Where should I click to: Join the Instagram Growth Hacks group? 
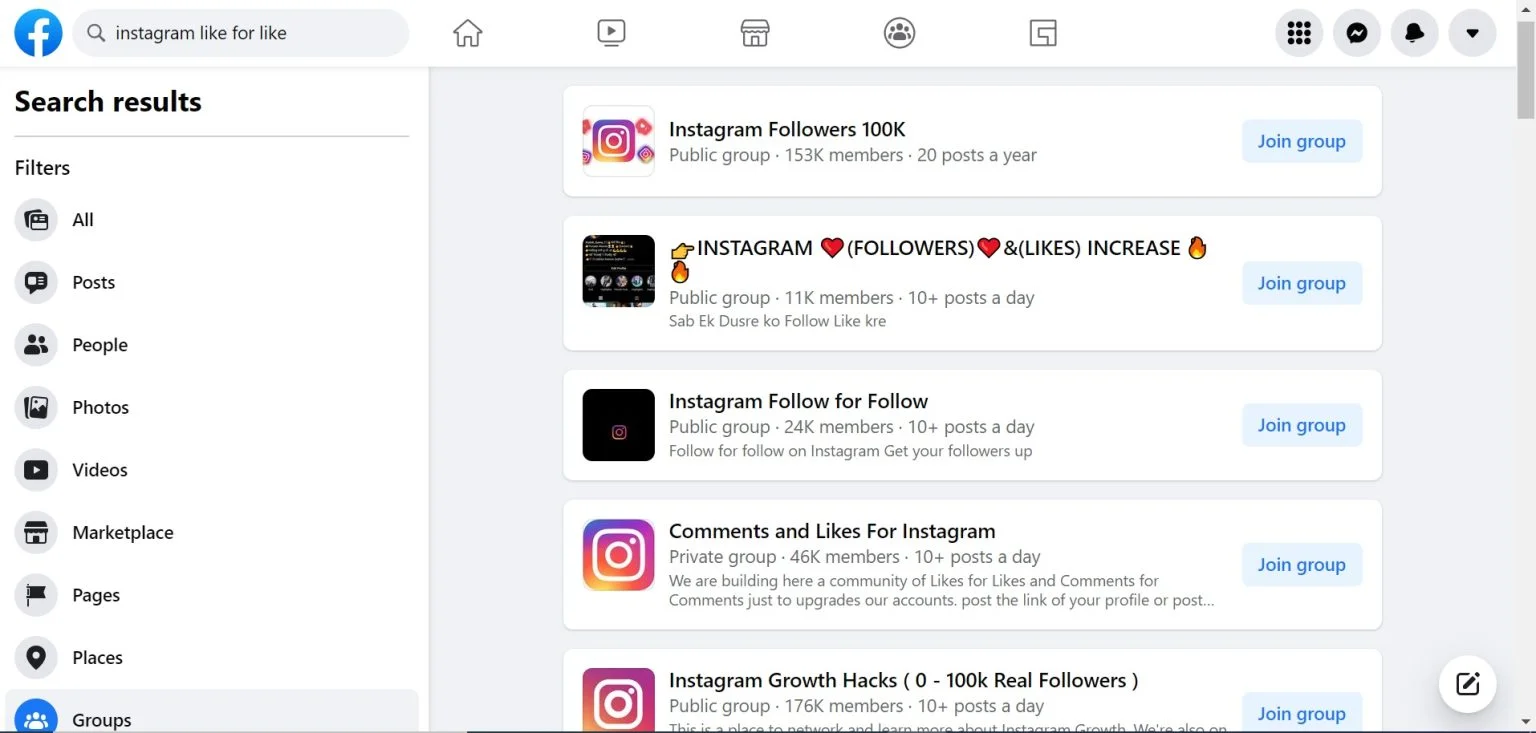coord(1301,713)
